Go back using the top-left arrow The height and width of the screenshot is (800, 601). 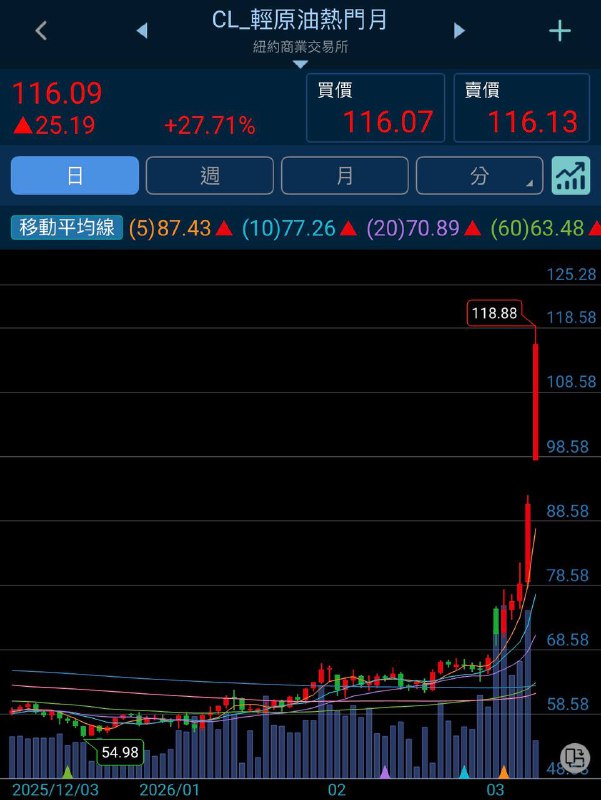click(41, 30)
